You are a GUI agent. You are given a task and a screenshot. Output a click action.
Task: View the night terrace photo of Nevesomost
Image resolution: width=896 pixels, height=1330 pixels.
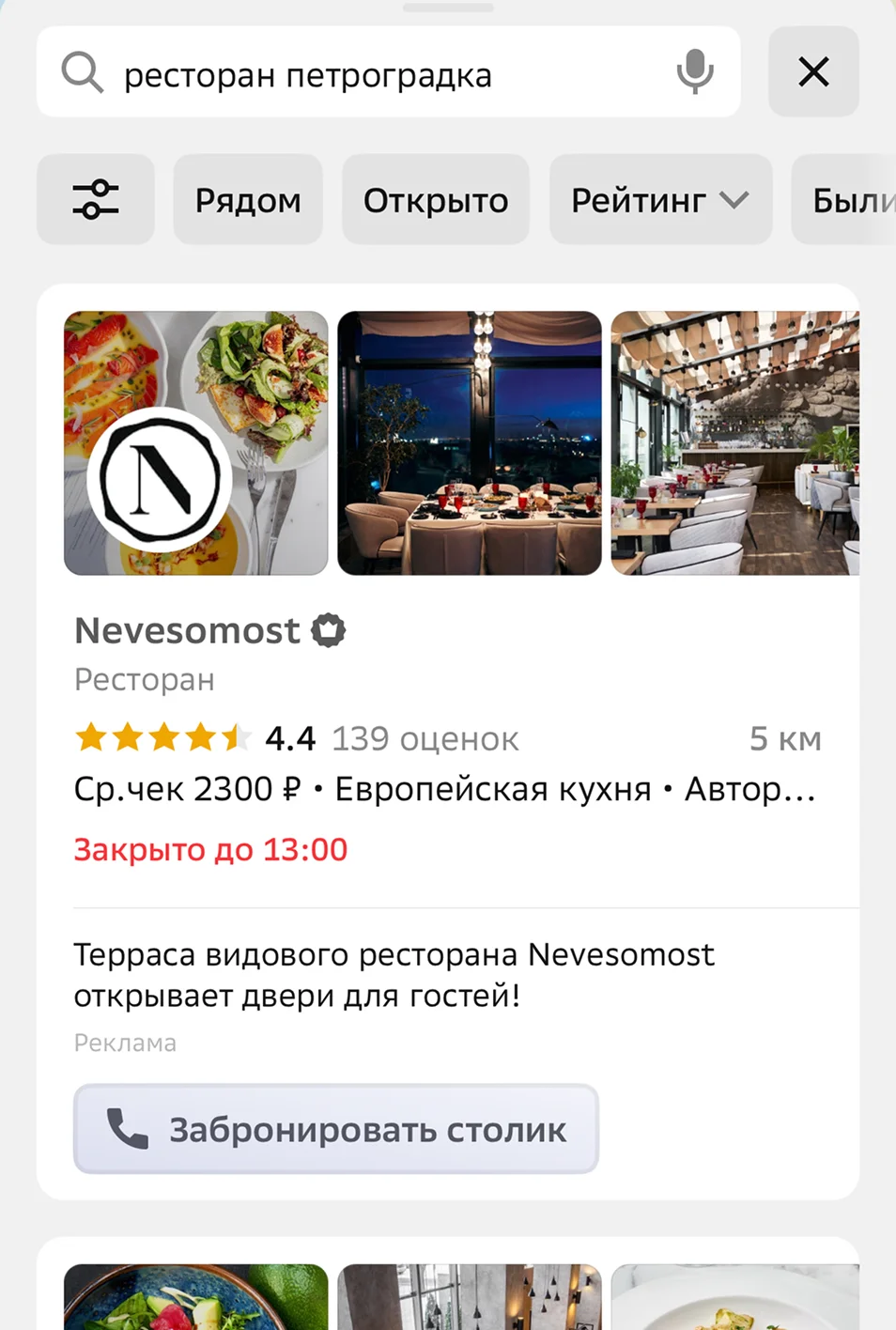[x=470, y=442]
